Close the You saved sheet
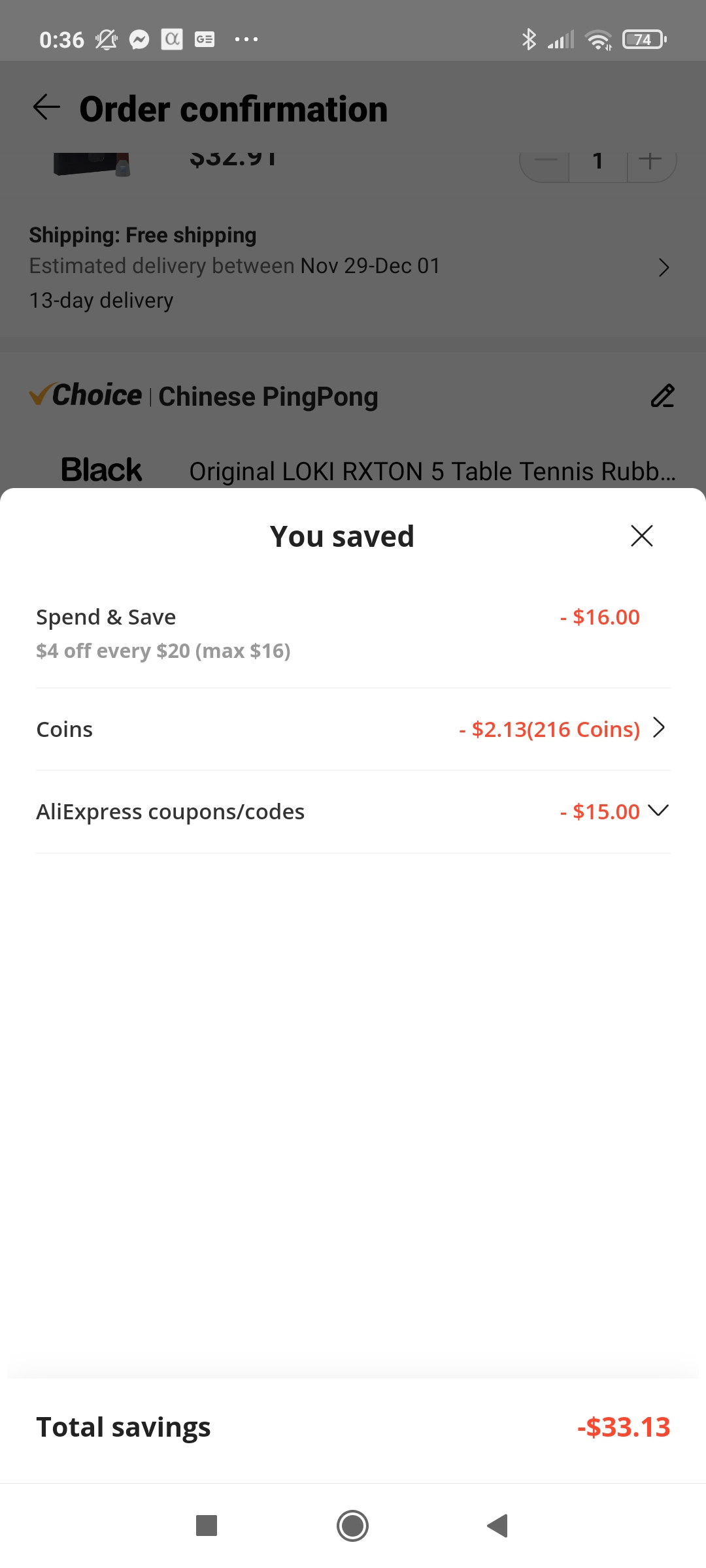Image resolution: width=706 pixels, height=1568 pixels. point(641,536)
